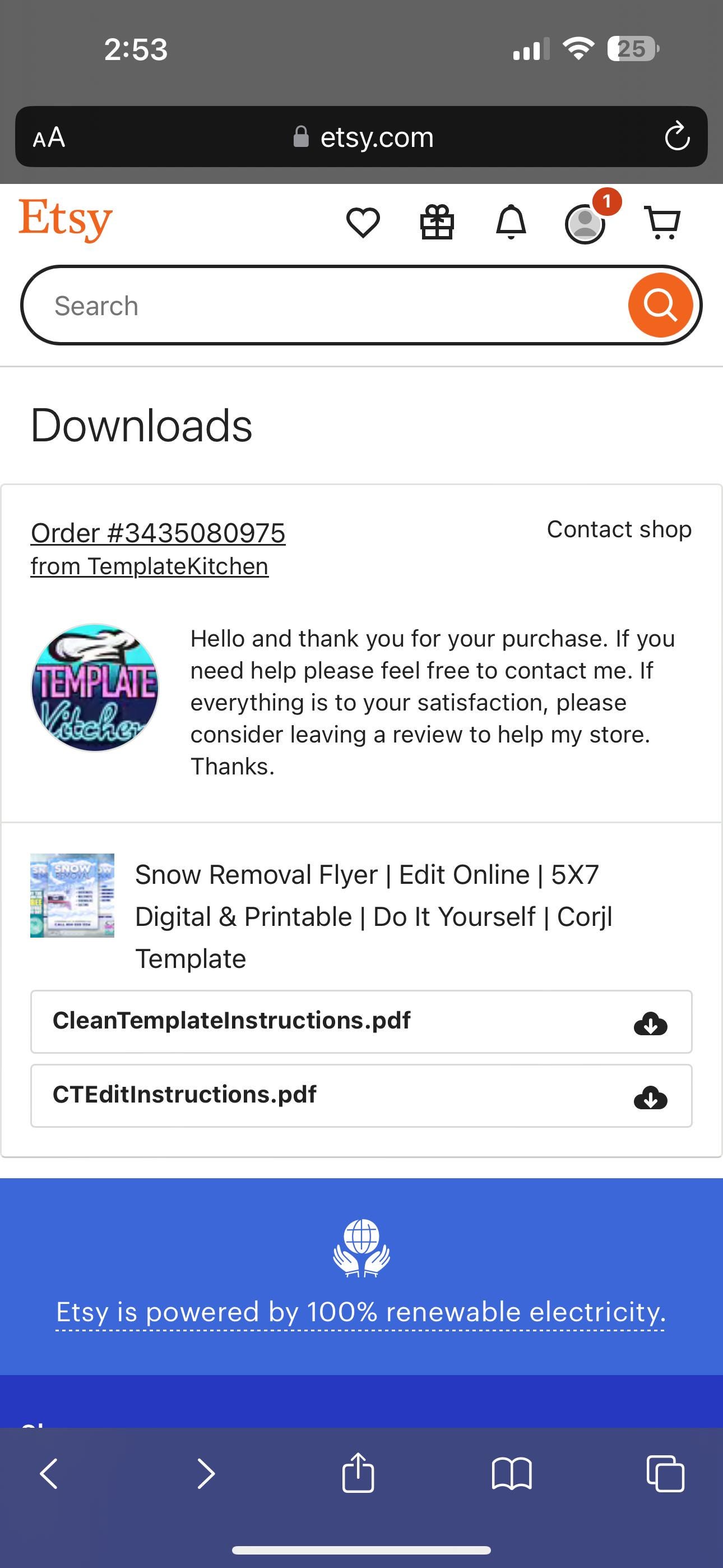The height and width of the screenshot is (1568, 723).
Task: Tap the orange search button
Action: (x=660, y=305)
